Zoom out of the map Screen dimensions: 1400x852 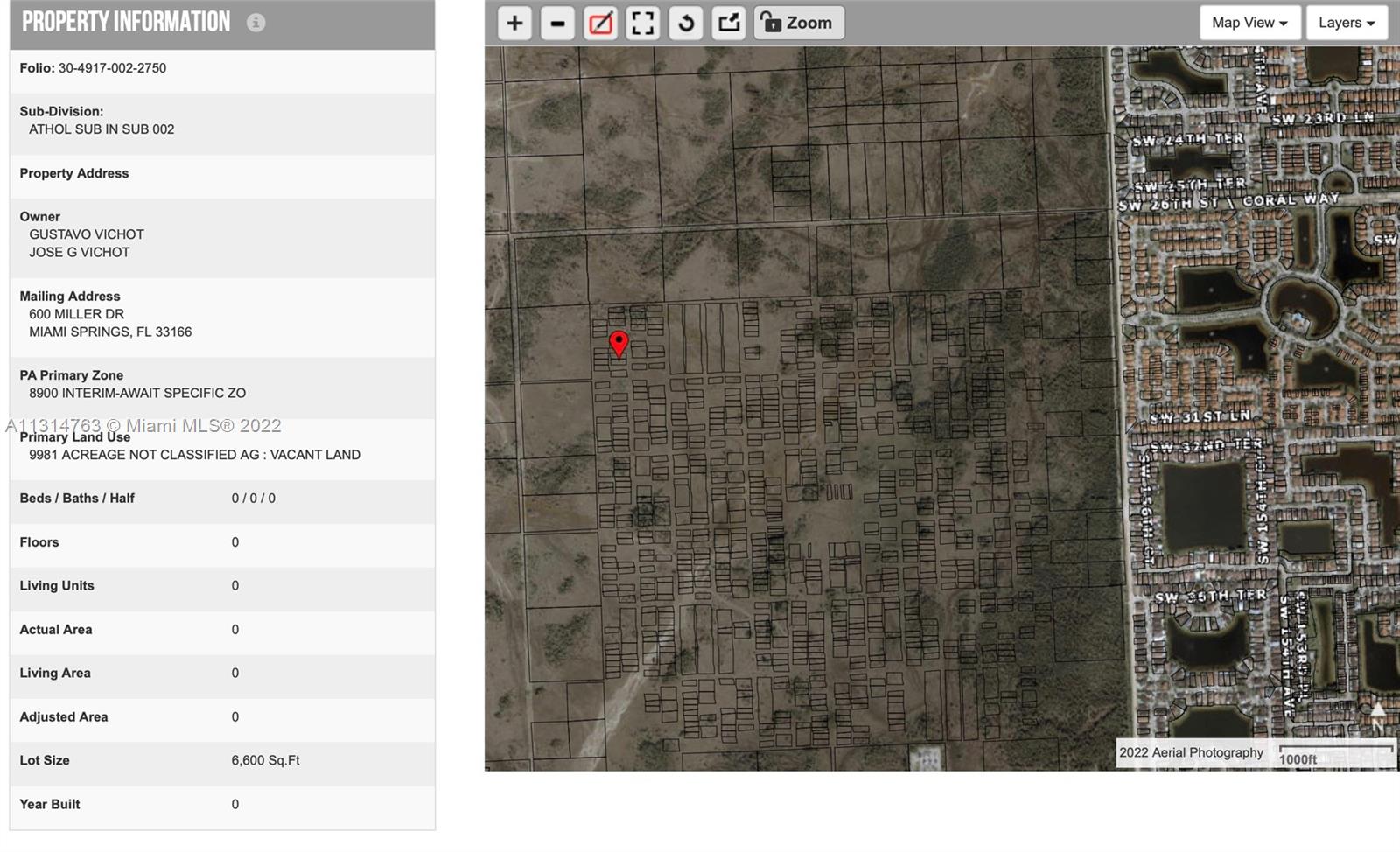(557, 24)
